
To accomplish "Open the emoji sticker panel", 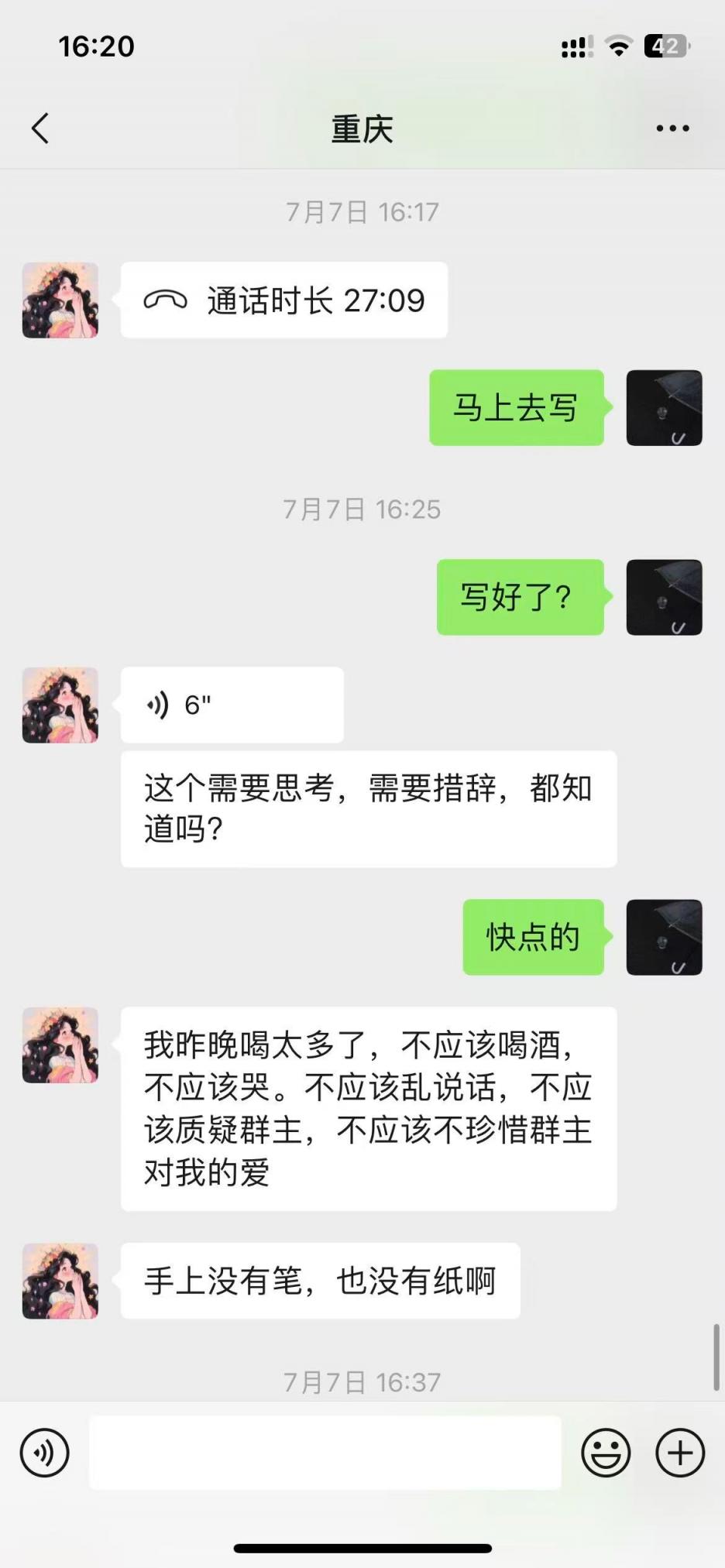I will pyautogui.click(x=606, y=1453).
